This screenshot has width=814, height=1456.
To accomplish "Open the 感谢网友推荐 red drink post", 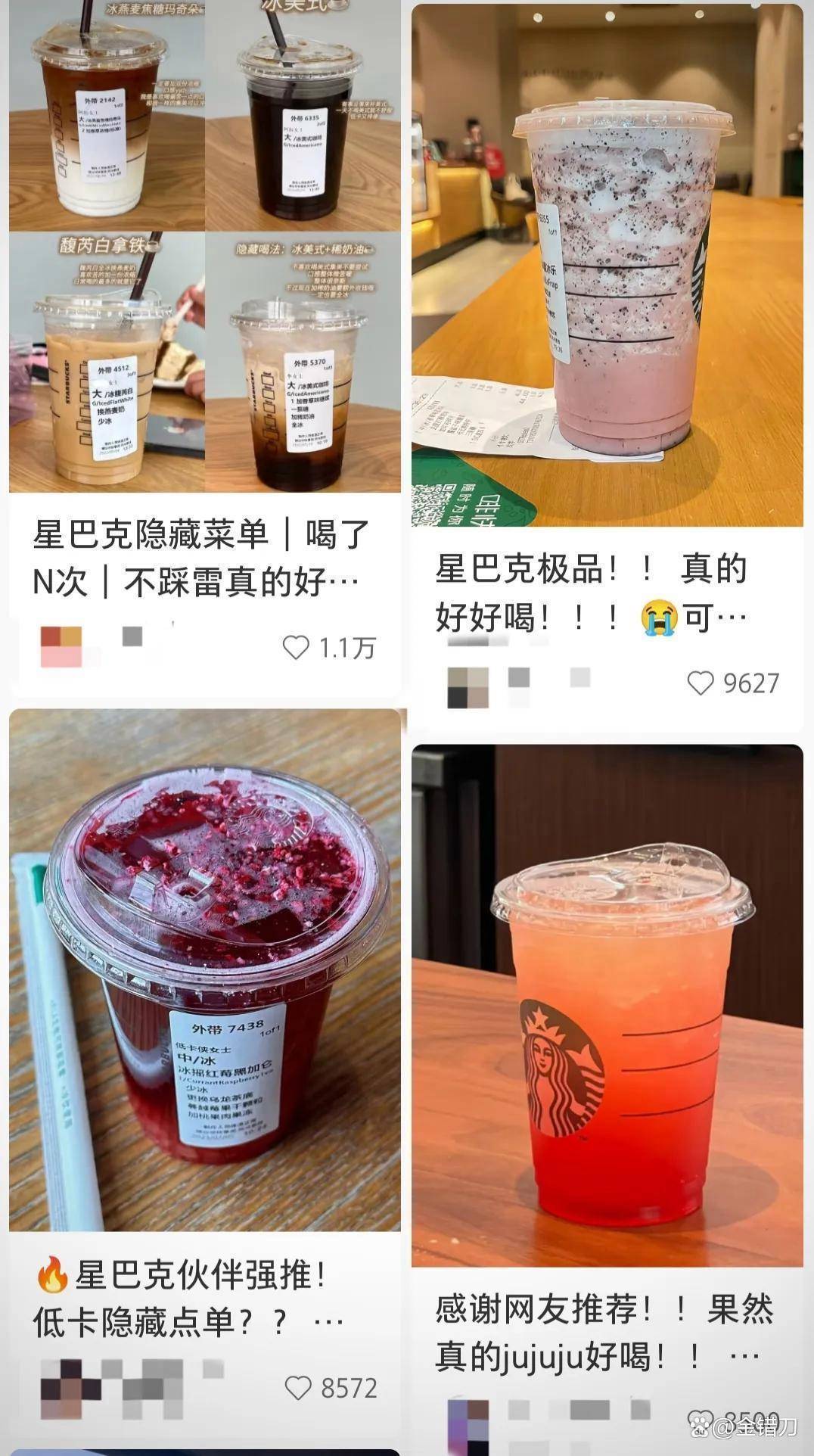I will (607, 1006).
